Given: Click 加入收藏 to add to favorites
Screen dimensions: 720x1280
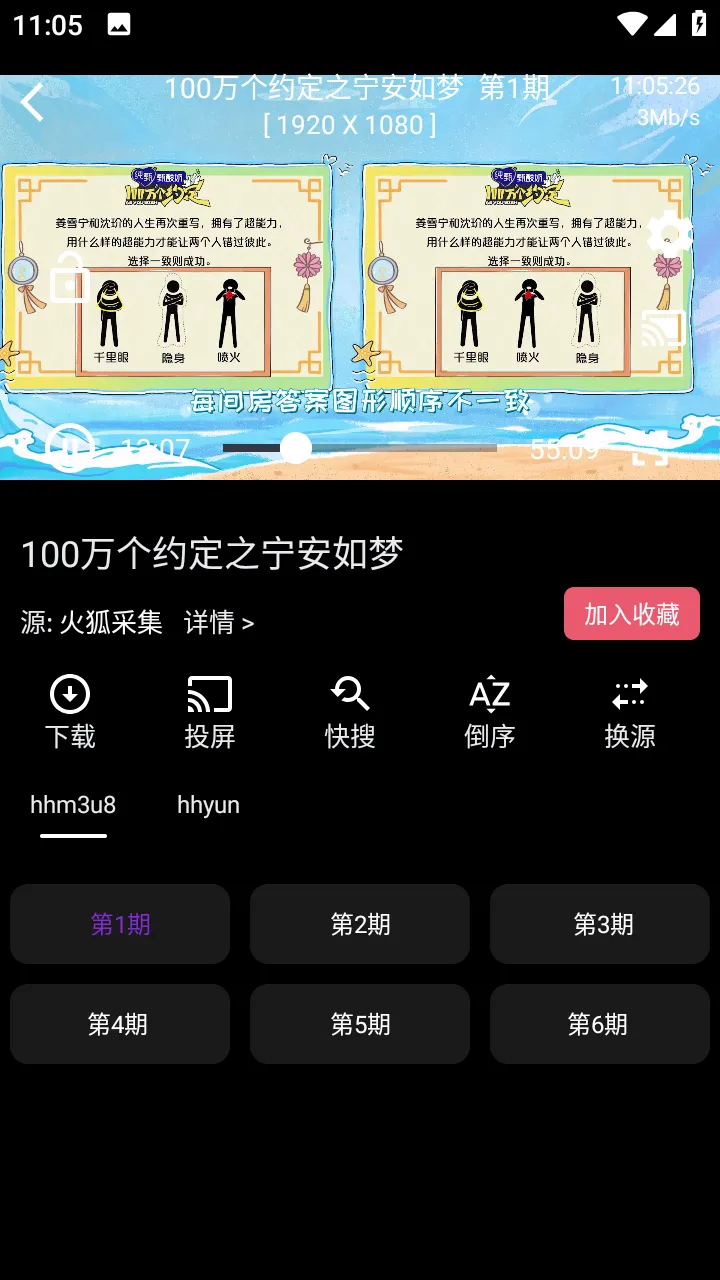Looking at the screenshot, I should coord(631,613).
